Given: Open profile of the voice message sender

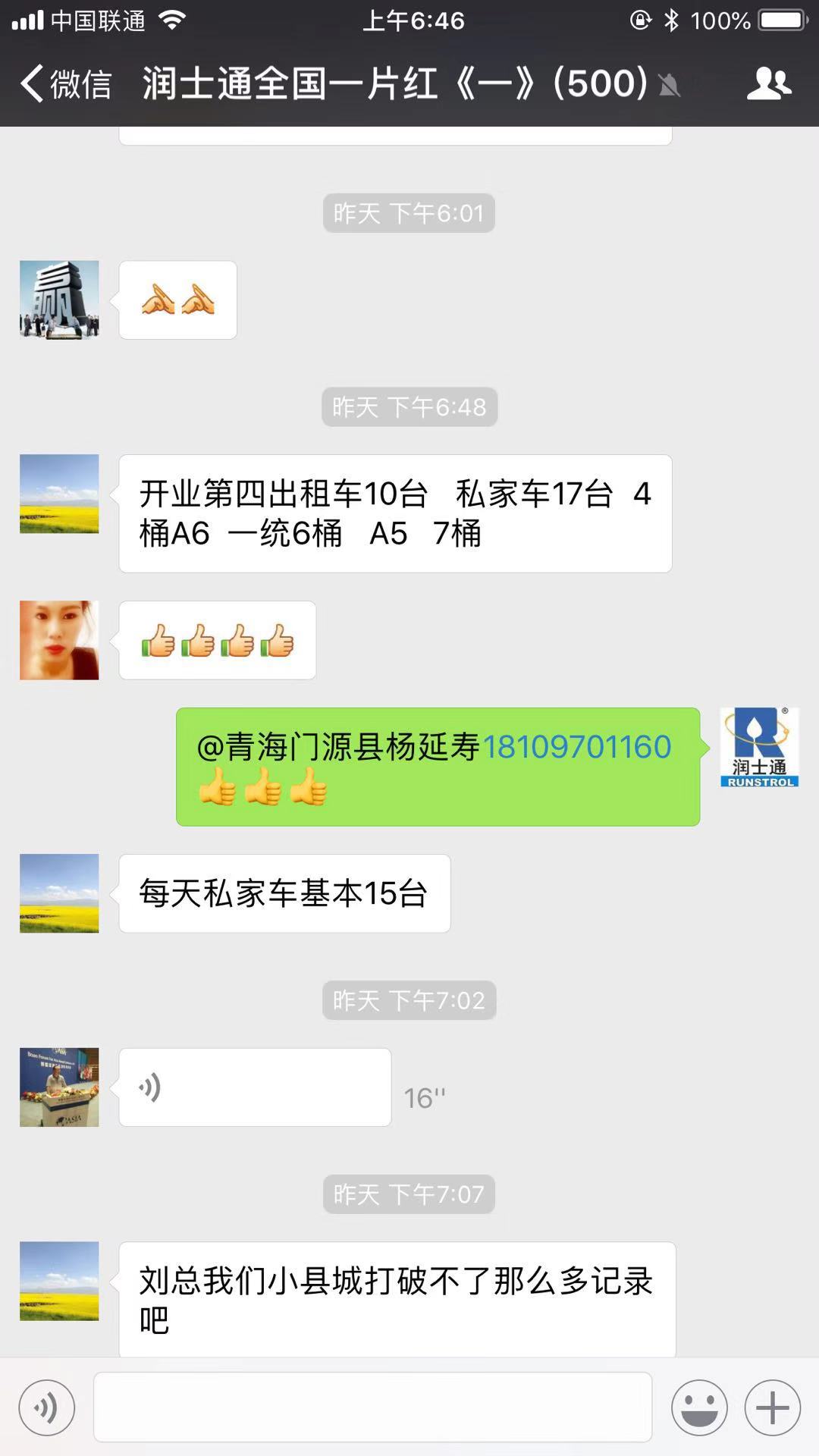Looking at the screenshot, I should 59,1087.
